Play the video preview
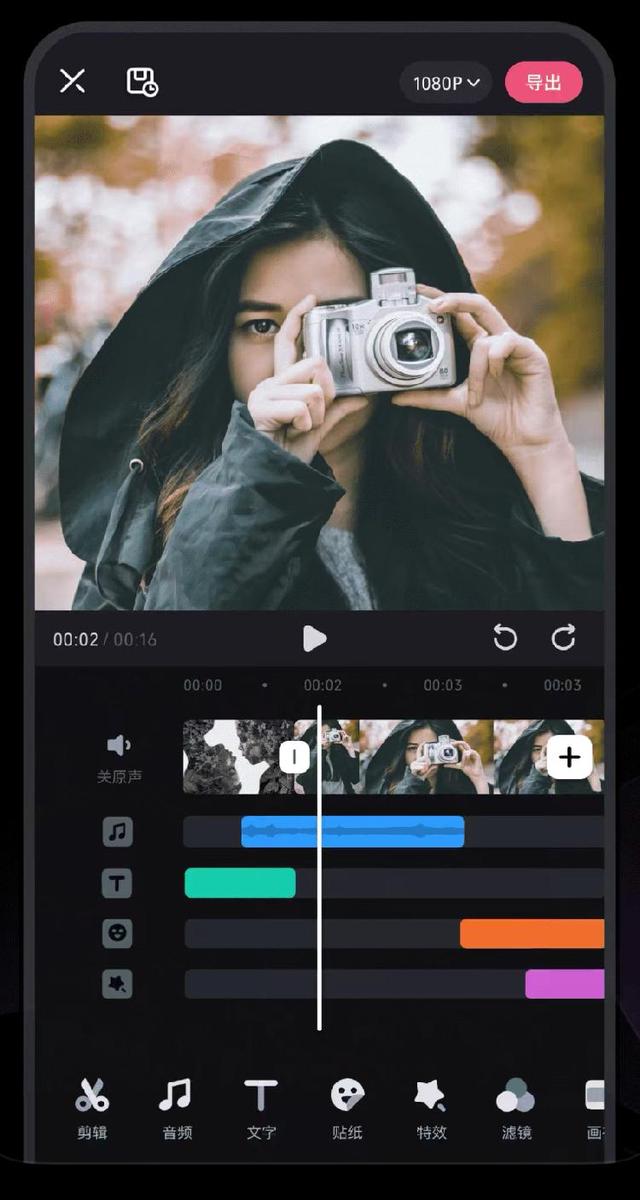Image resolution: width=640 pixels, height=1200 pixels. (x=314, y=638)
